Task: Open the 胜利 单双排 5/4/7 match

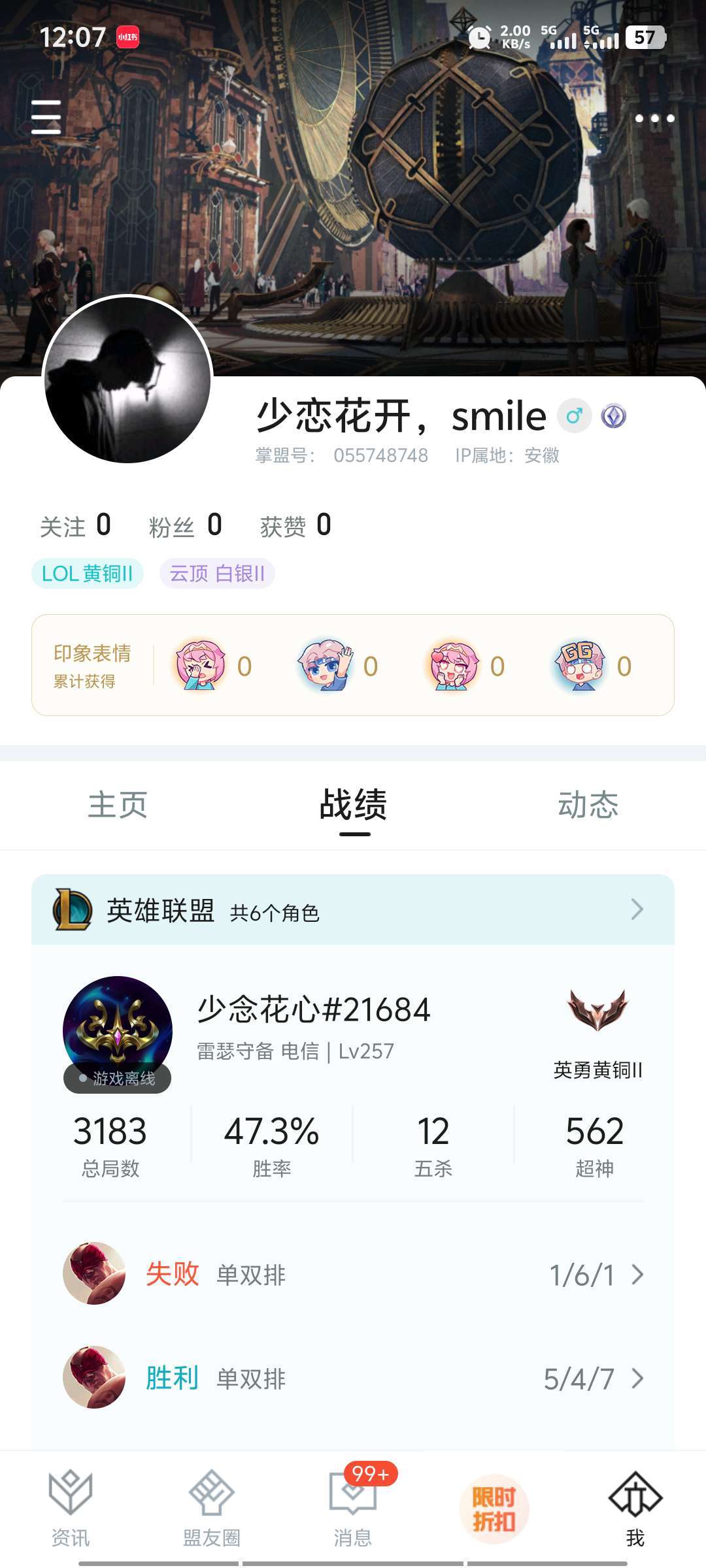Action: coord(353,1378)
